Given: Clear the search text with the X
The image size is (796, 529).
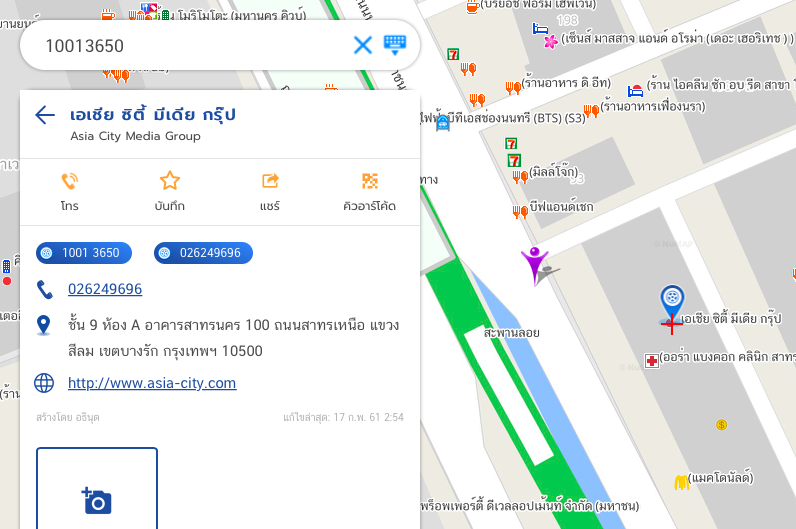Looking at the screenshot, I should click(x=362, y=45).
